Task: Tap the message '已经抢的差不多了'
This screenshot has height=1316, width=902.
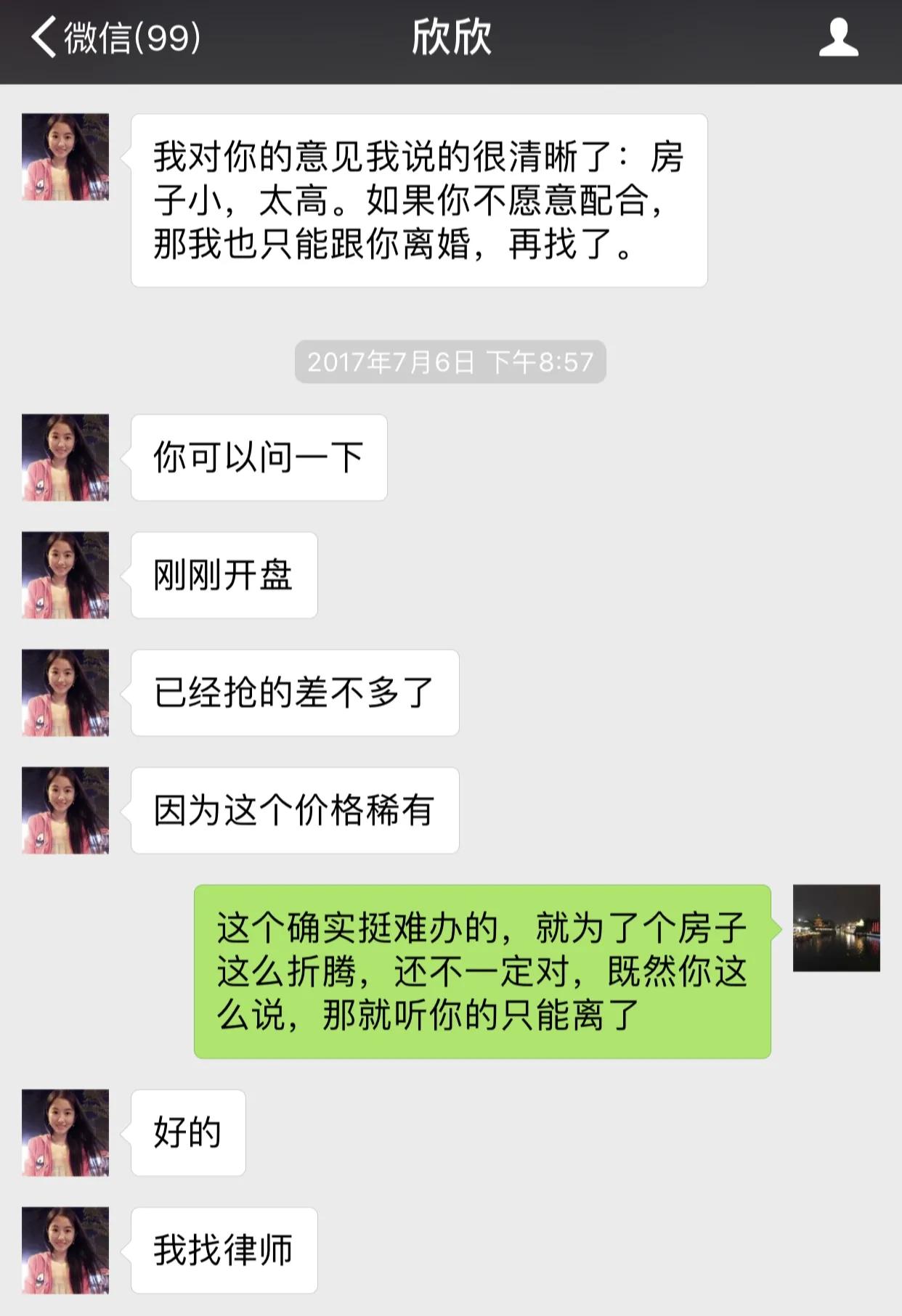Action: click(x=294, y=693)
